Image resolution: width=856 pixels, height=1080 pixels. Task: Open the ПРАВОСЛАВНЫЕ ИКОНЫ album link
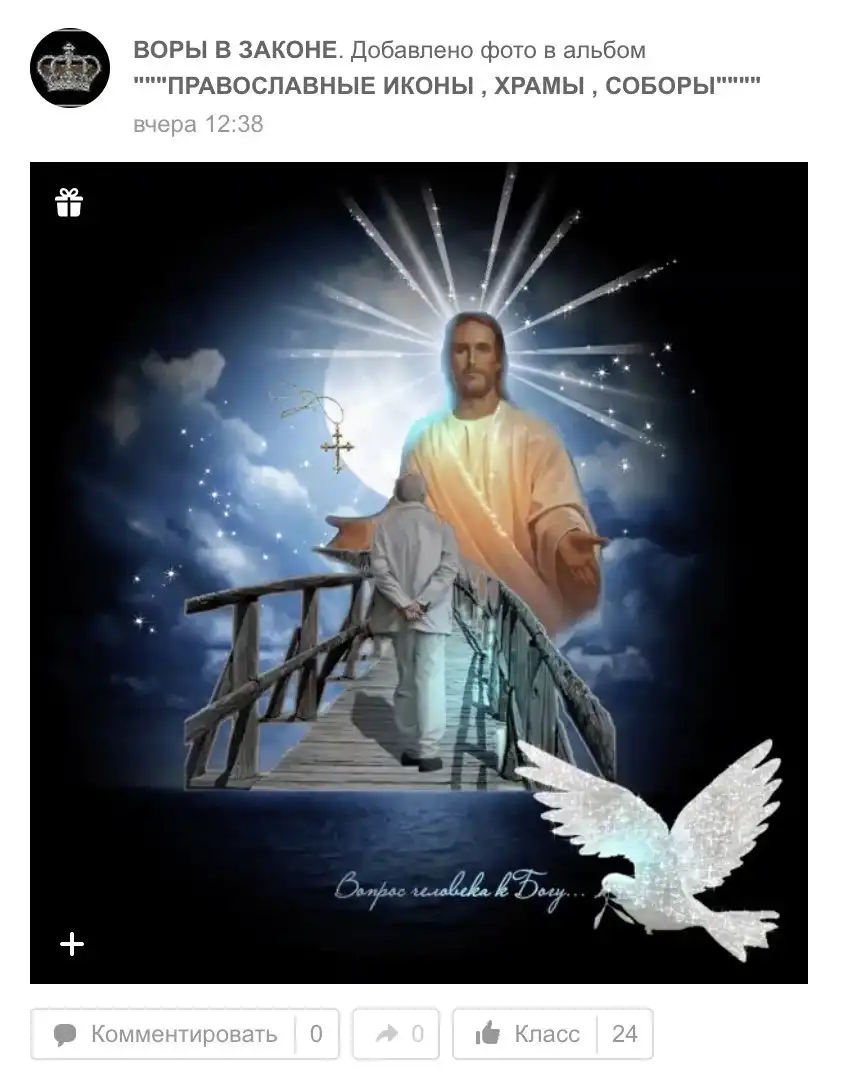[446, 86]
